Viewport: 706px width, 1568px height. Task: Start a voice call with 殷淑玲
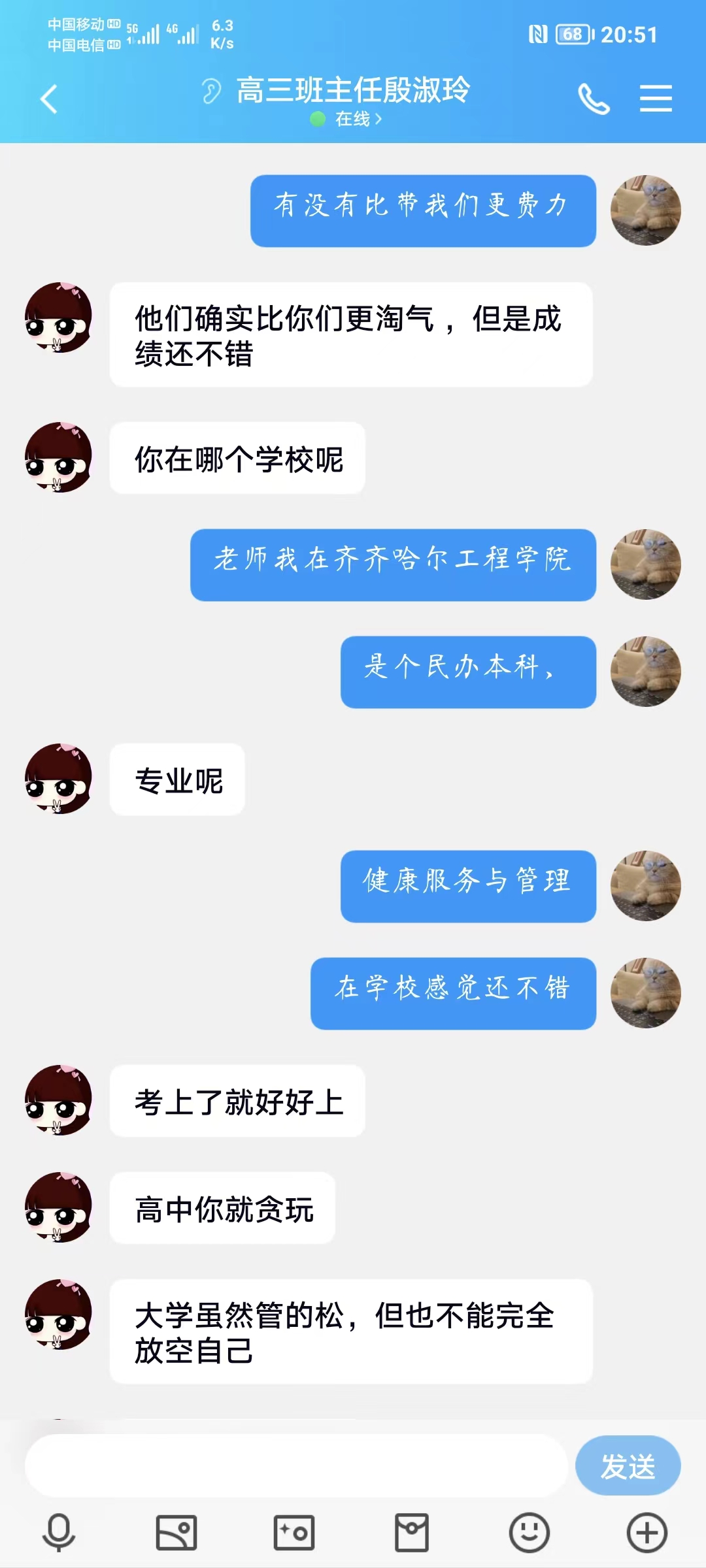pos(594,99)
